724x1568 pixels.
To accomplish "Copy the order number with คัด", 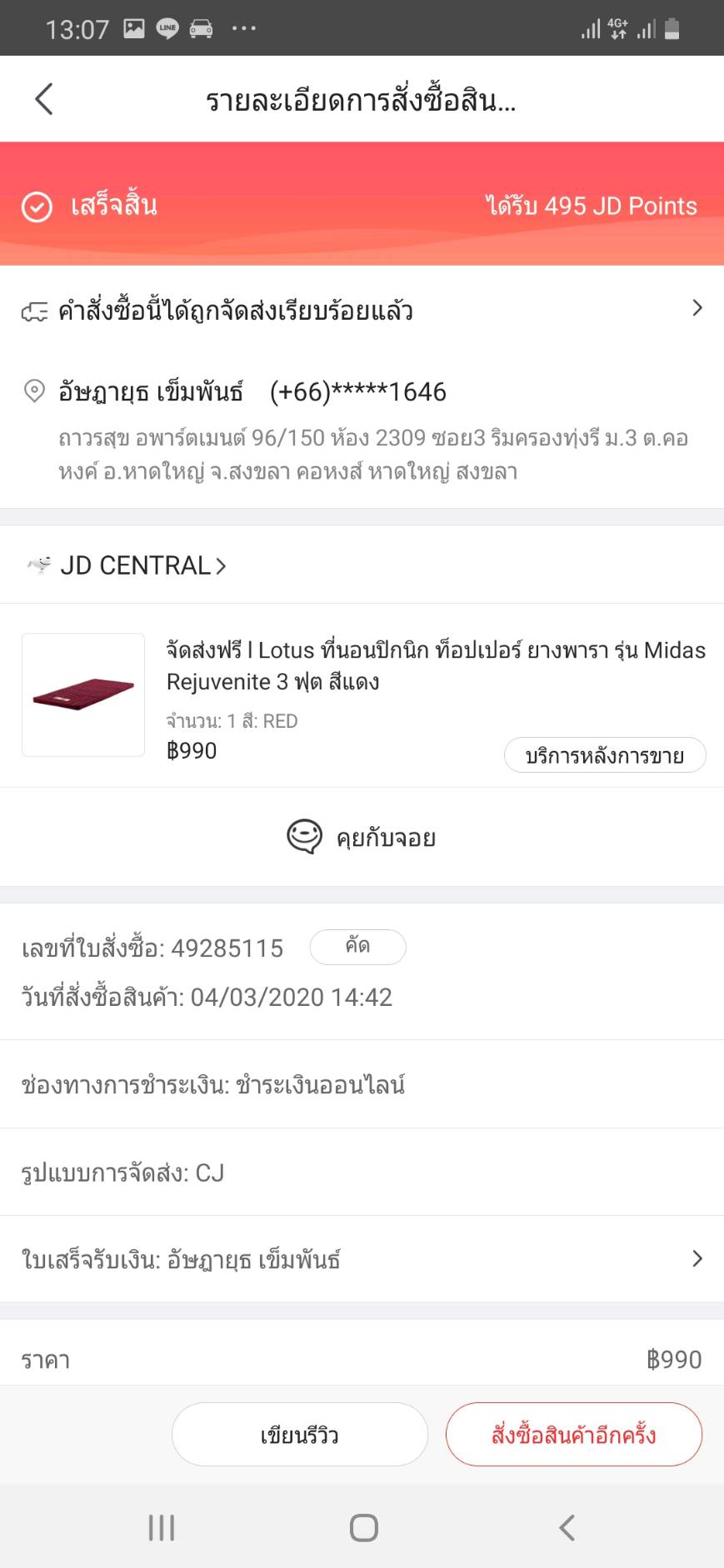I will pyautogui.click(x=357, y=947).
